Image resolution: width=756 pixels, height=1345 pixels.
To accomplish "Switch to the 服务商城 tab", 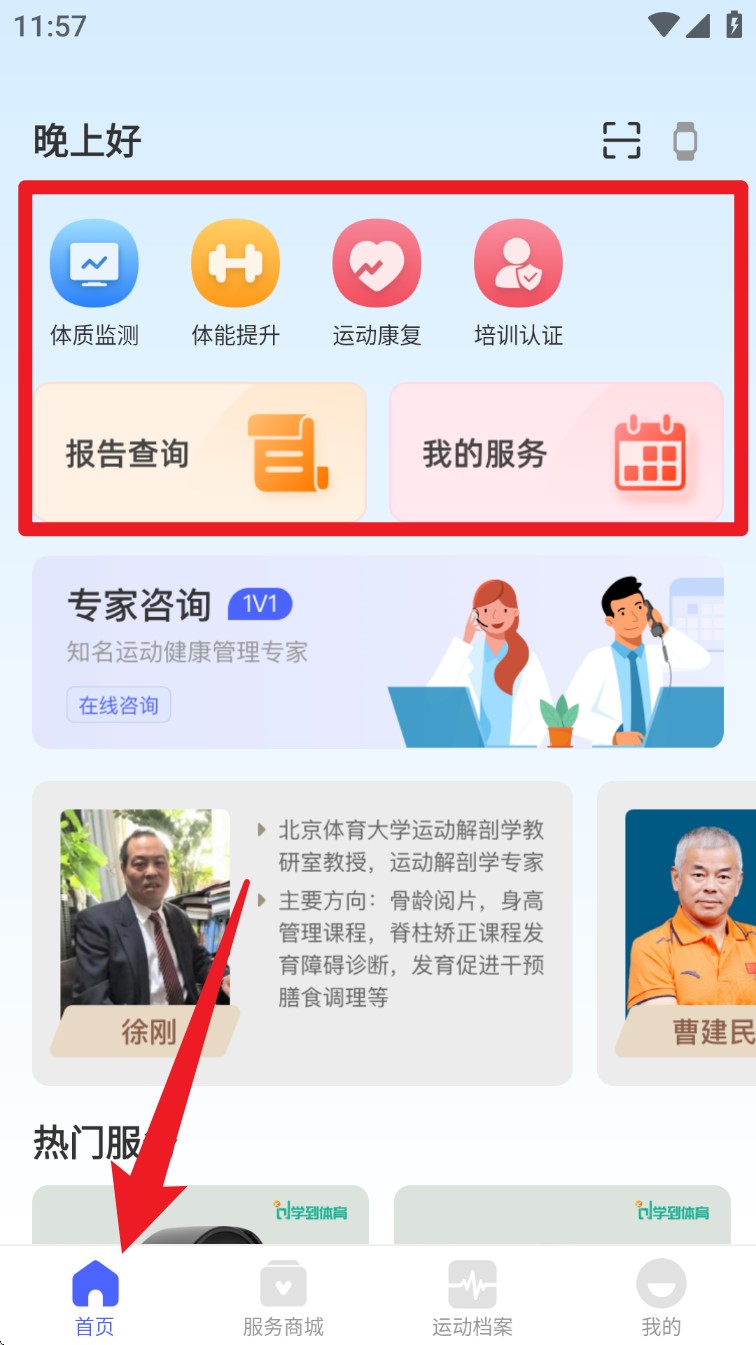I will click(283, 1297).
